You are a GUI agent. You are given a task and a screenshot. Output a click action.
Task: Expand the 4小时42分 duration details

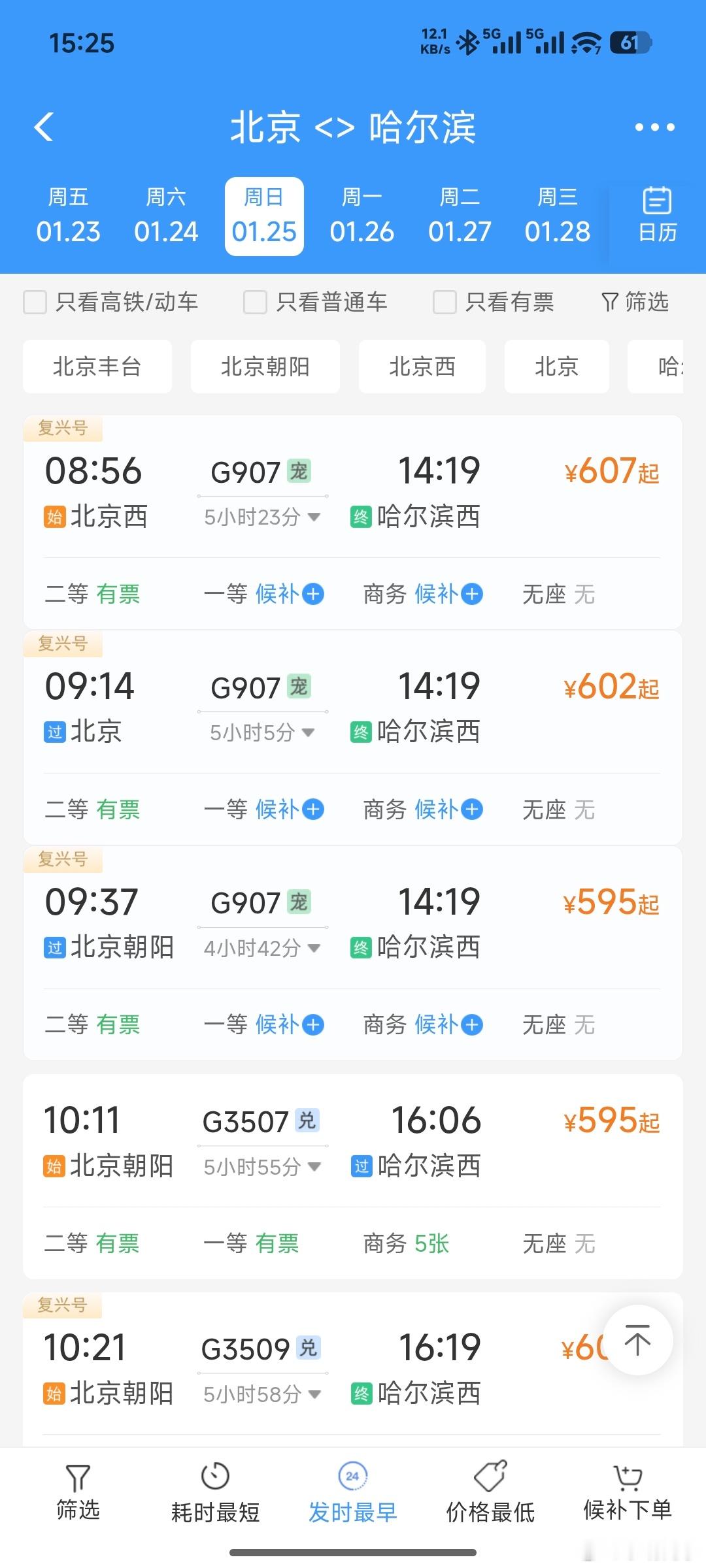click(x=258, y=949)
